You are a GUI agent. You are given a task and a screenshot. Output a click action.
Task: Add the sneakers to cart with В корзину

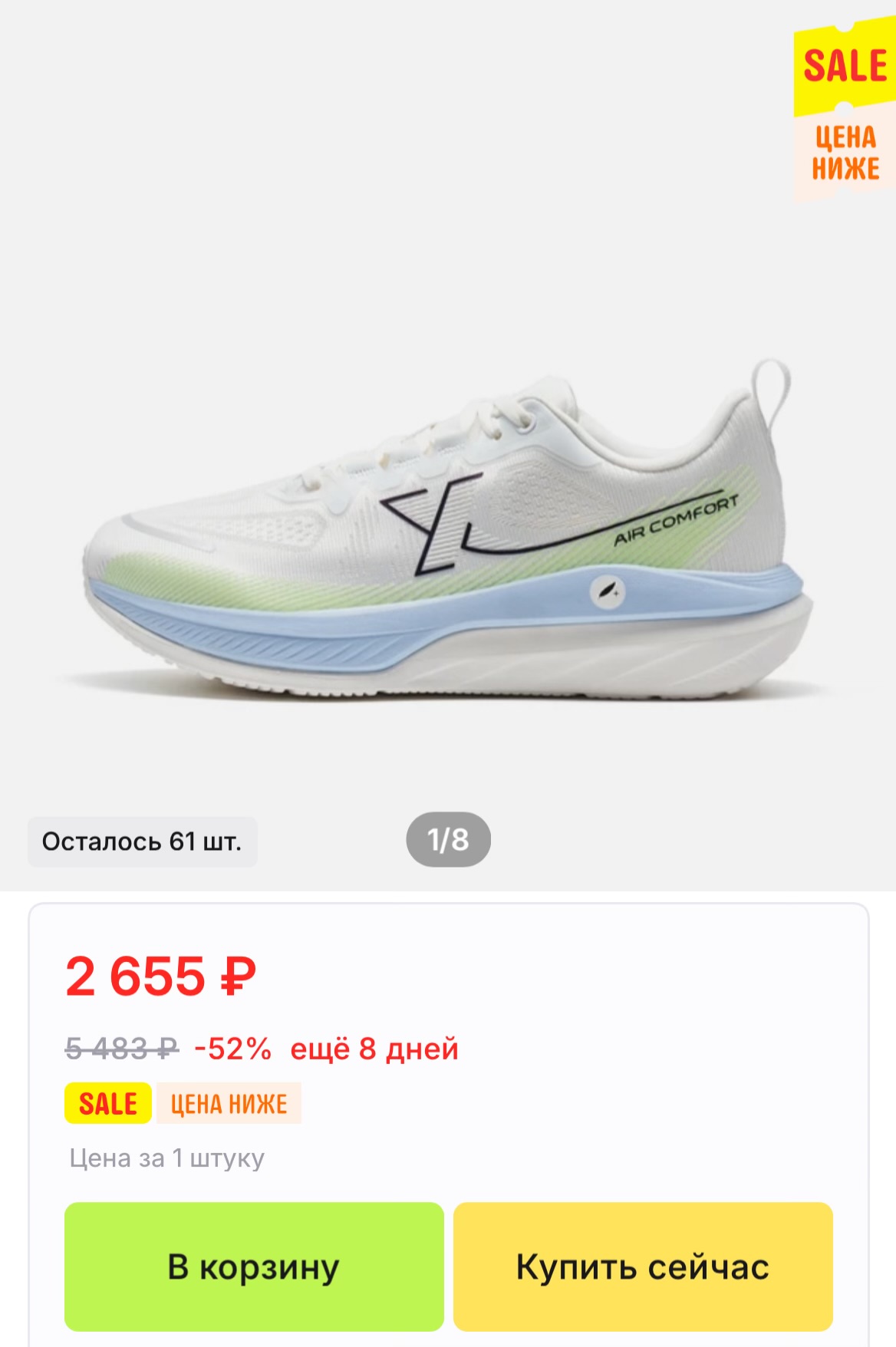[254, 1266]
